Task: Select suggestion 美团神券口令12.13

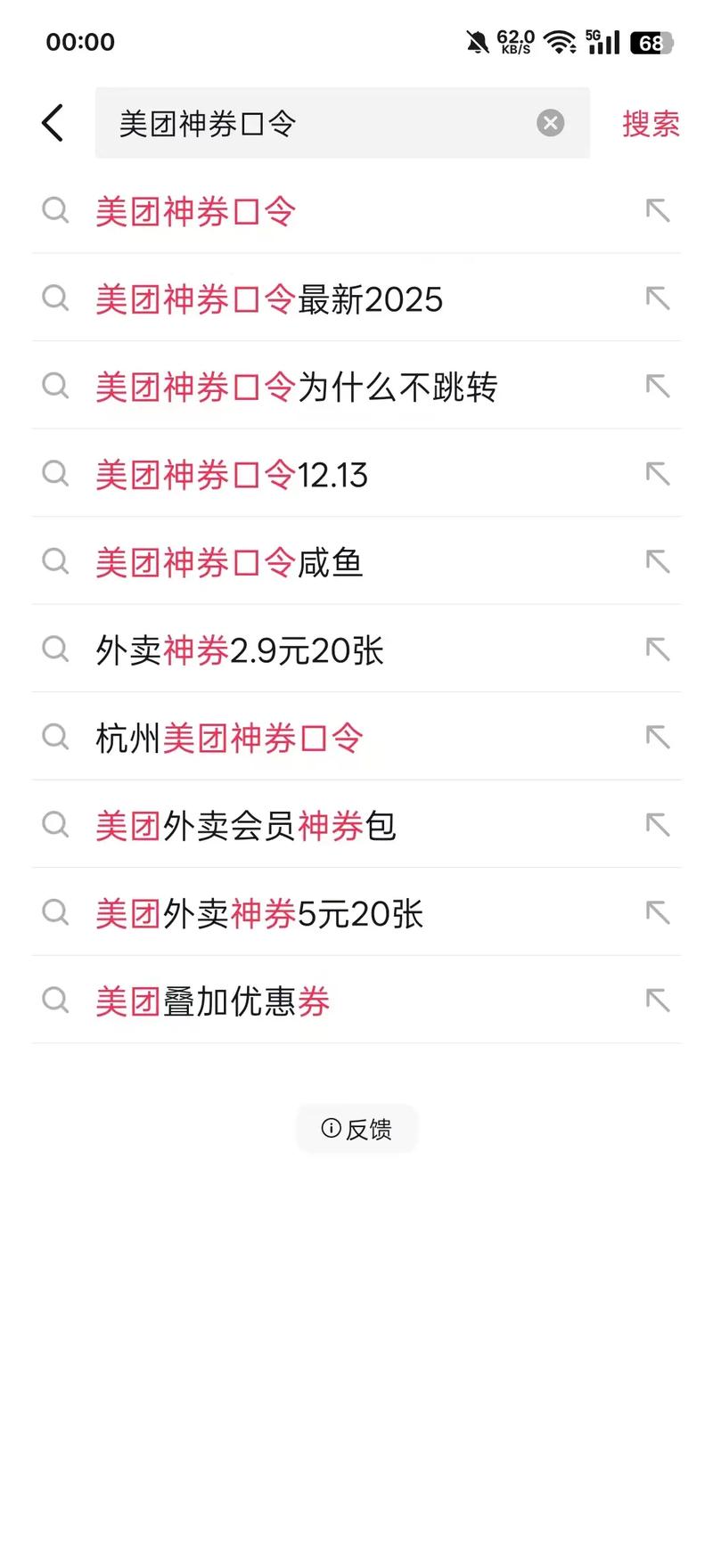Action: [x=232, y=475]
